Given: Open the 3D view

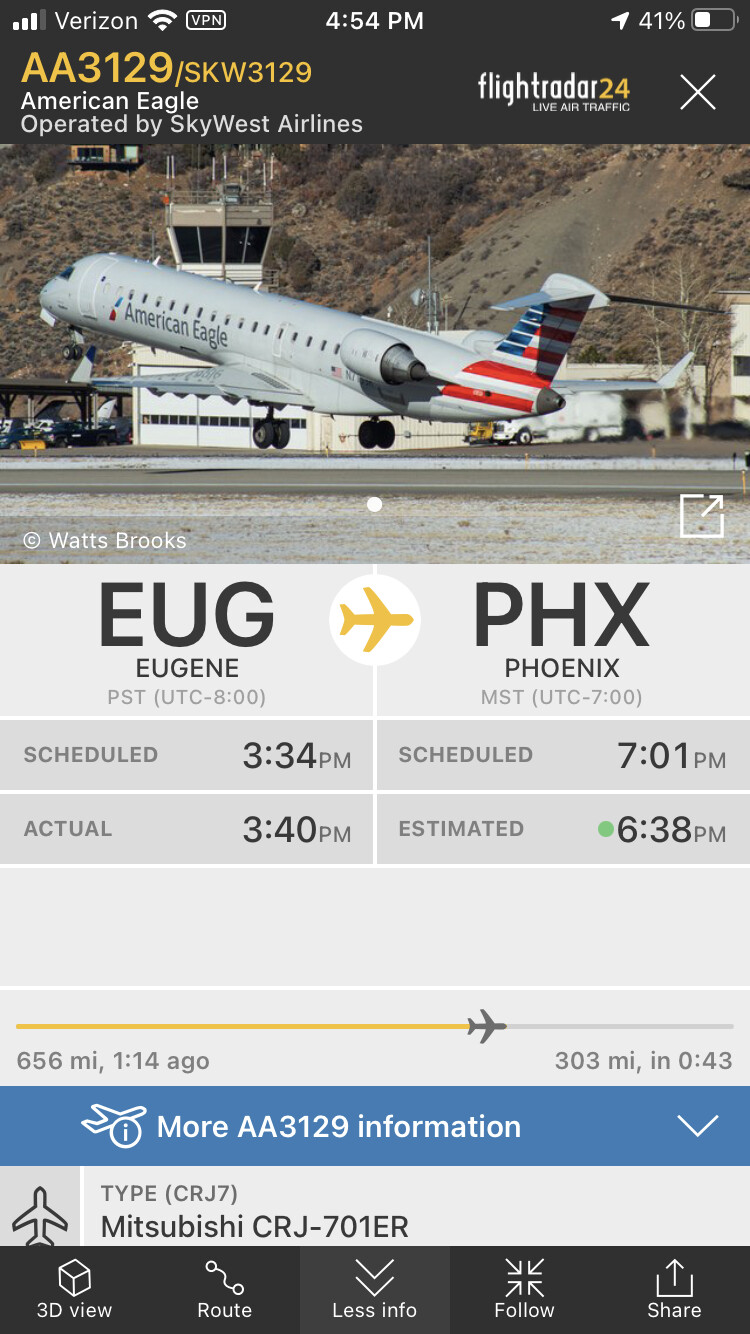Looking at the screenshot, I should point(75,1290).
